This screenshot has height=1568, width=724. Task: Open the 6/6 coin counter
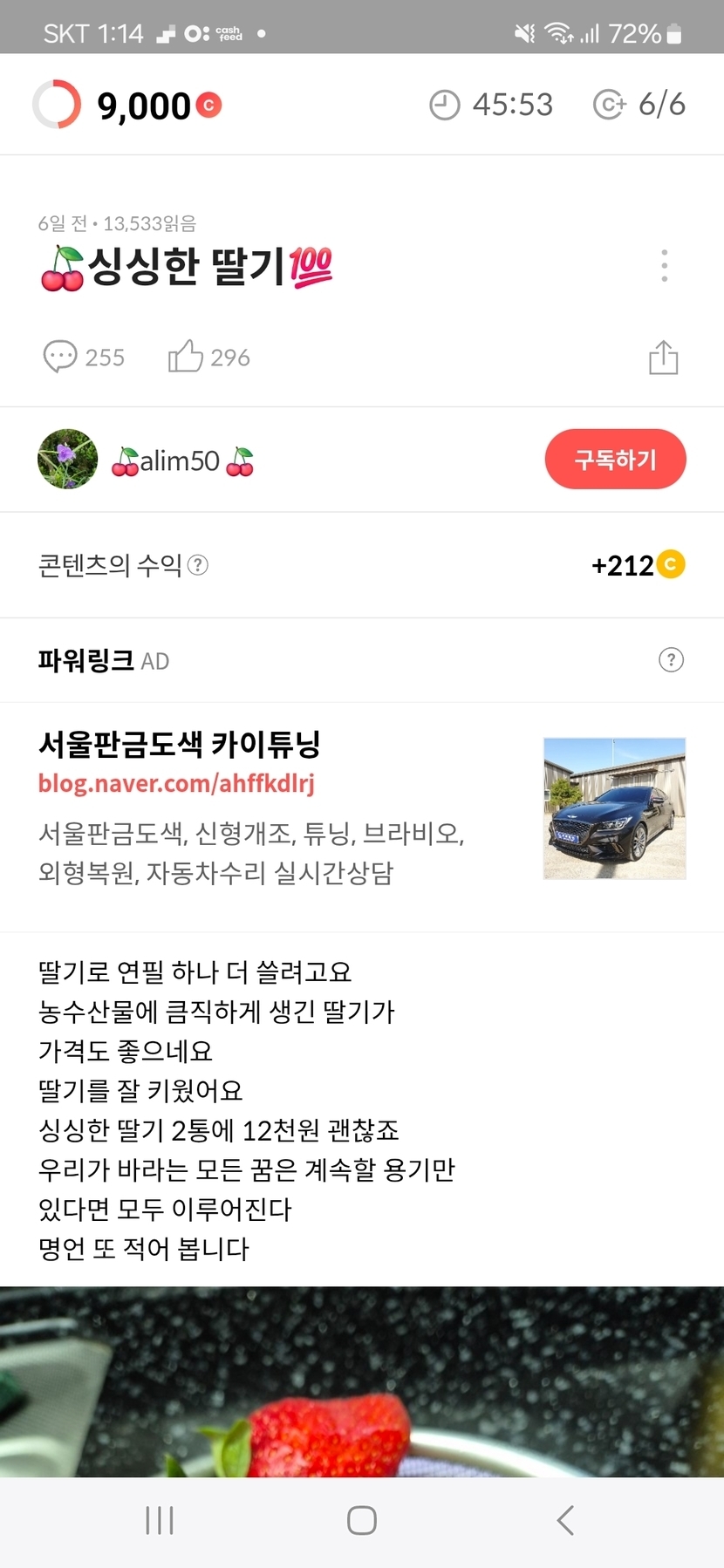[640, 105]
